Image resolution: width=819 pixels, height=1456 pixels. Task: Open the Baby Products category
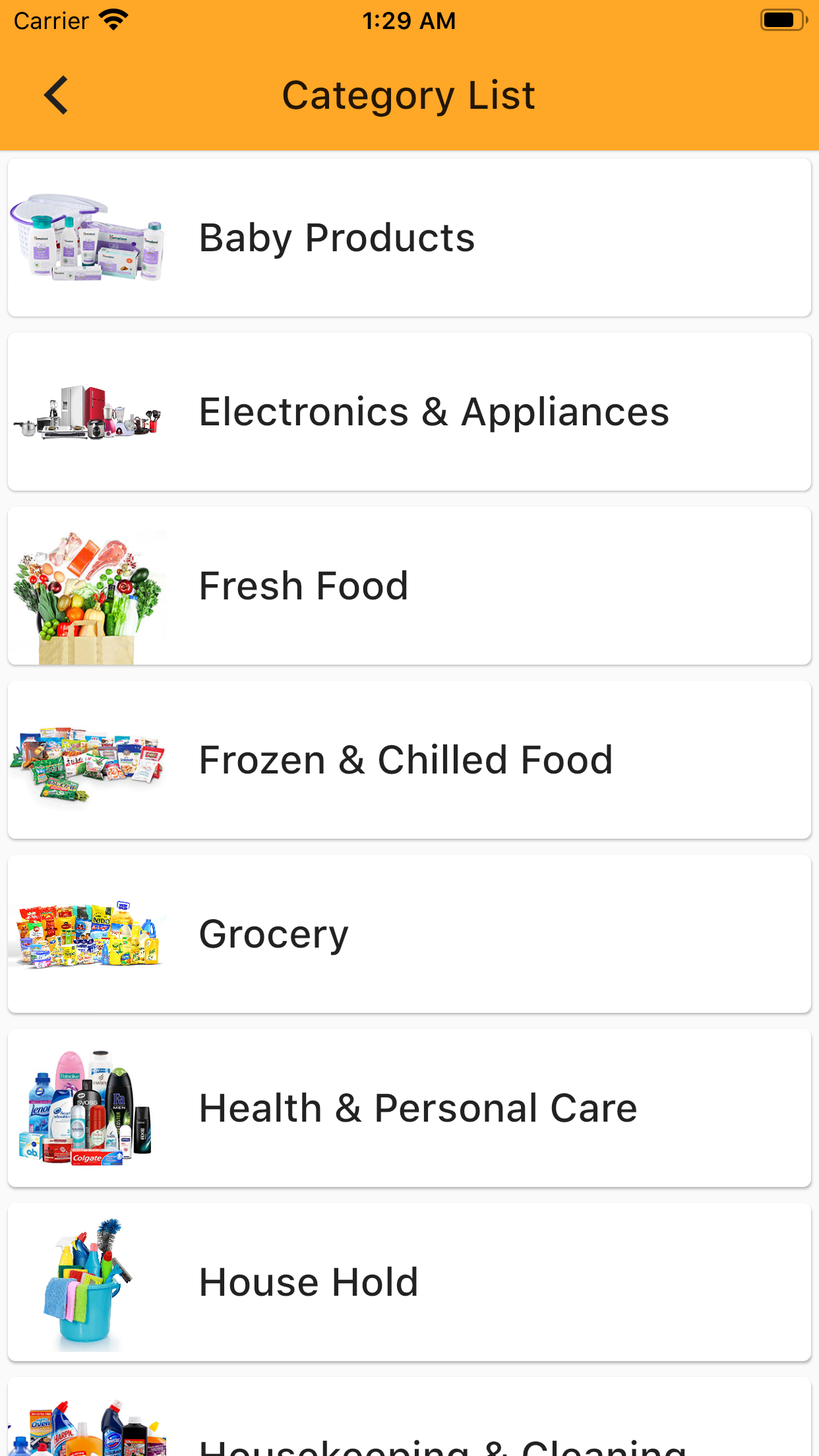pos(409,237)
